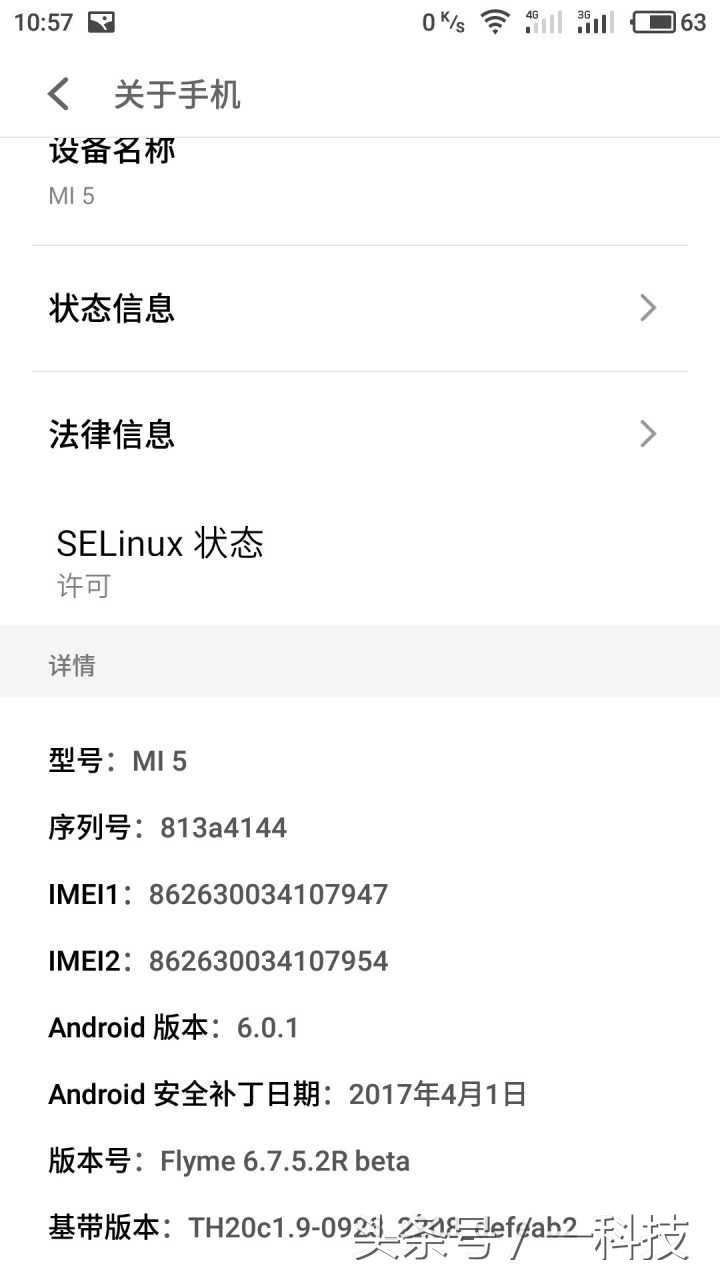Tap the SELinux 状态 entry showing 许可
Image resolution: width=720 pixels, height=1280 pixels.
(x=360, y=560)
